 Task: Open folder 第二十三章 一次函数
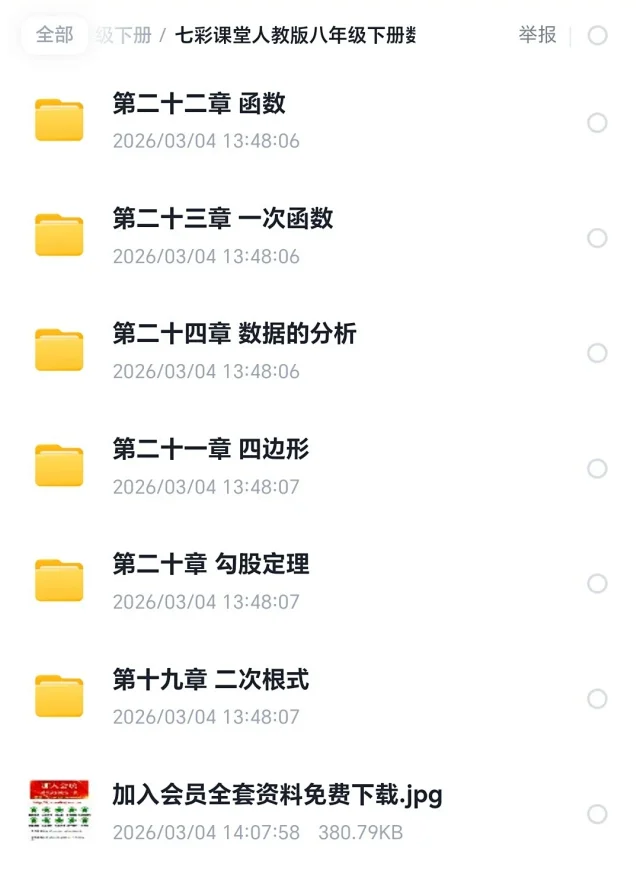[x=223, y=218]
